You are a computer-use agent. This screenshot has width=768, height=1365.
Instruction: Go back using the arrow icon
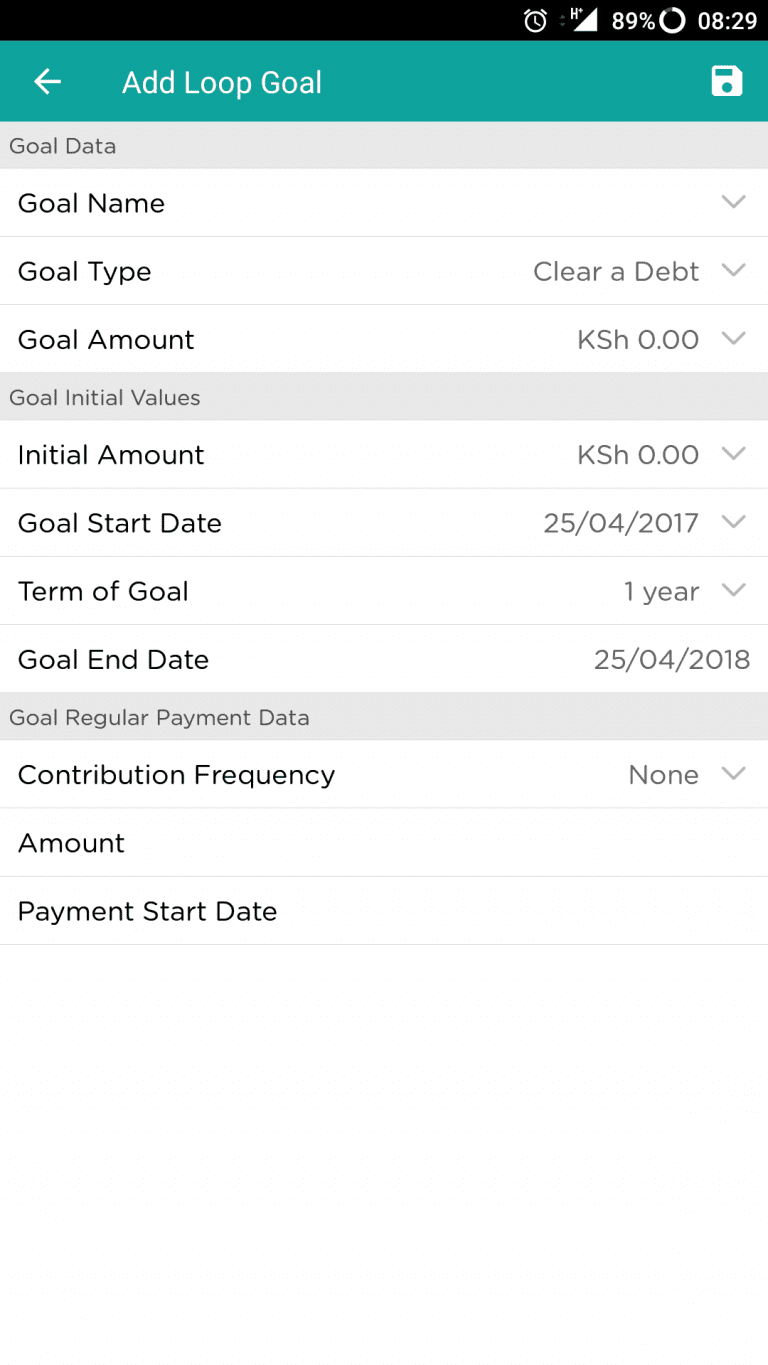tap(47, 82)
